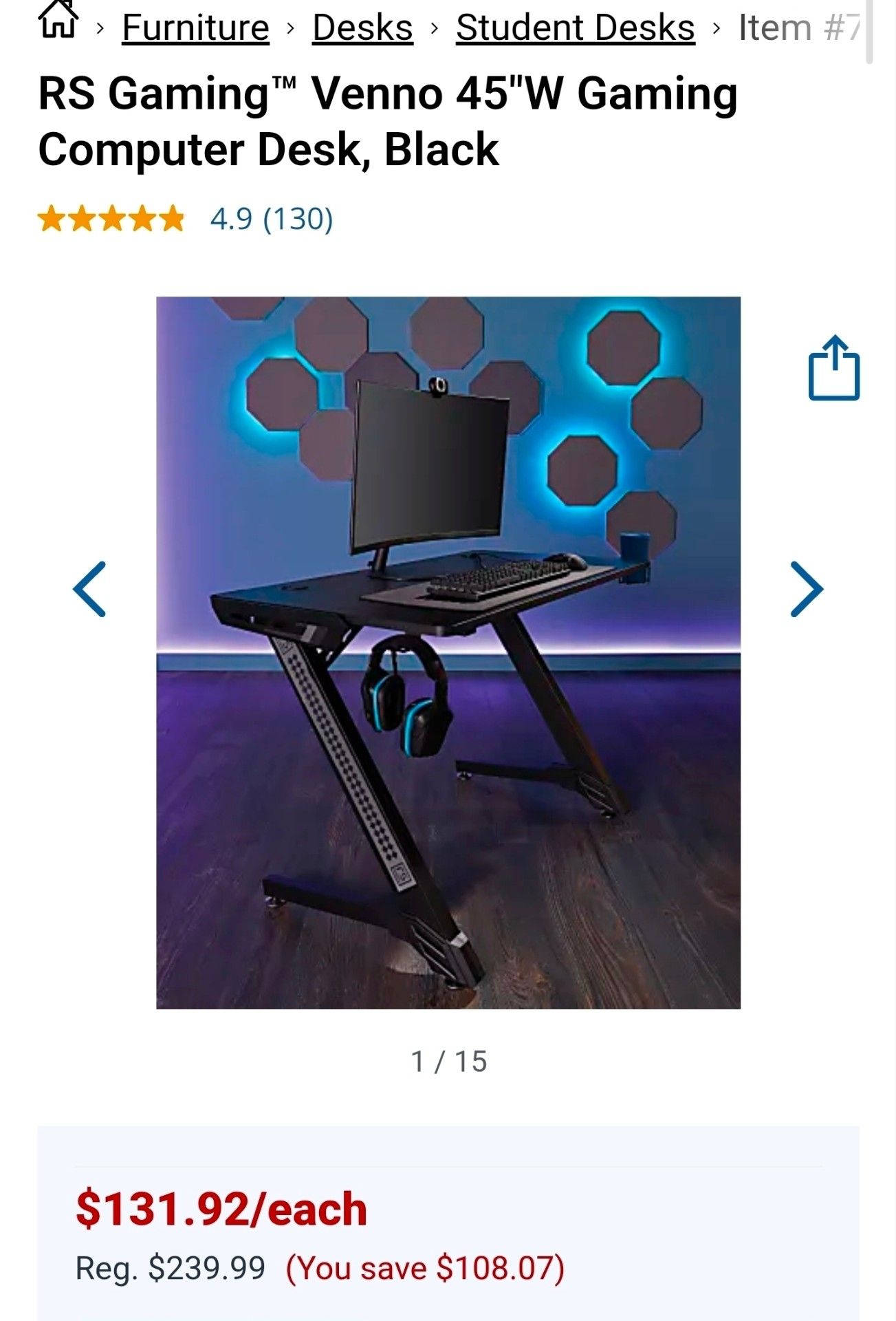896x1321 pixels.
Task: Open the gaming desk product photo
Action: 448,652
